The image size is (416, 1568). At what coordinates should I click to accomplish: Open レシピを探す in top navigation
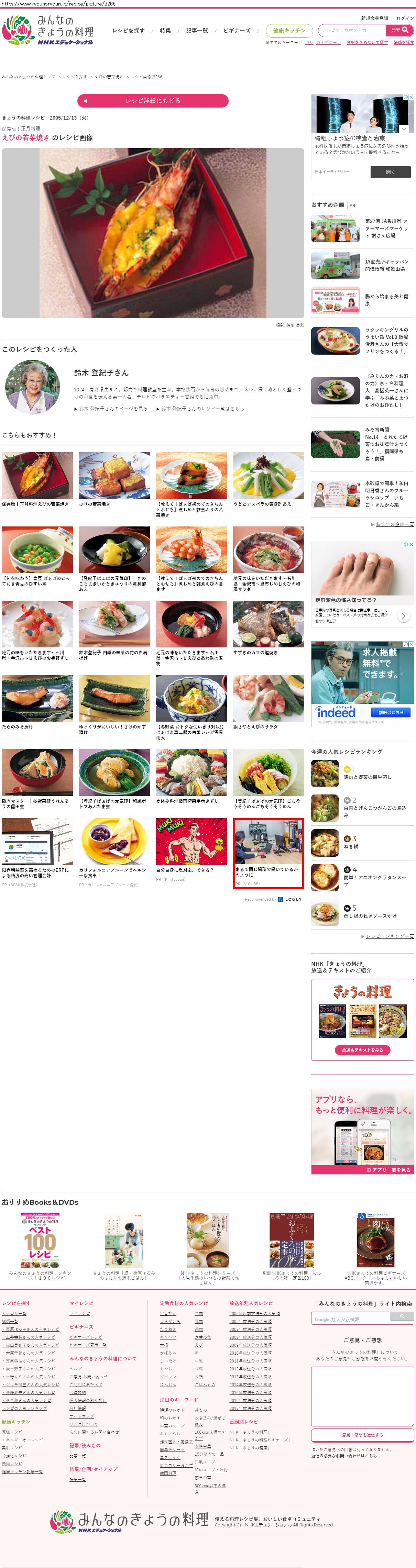click(x=128, y=31)
